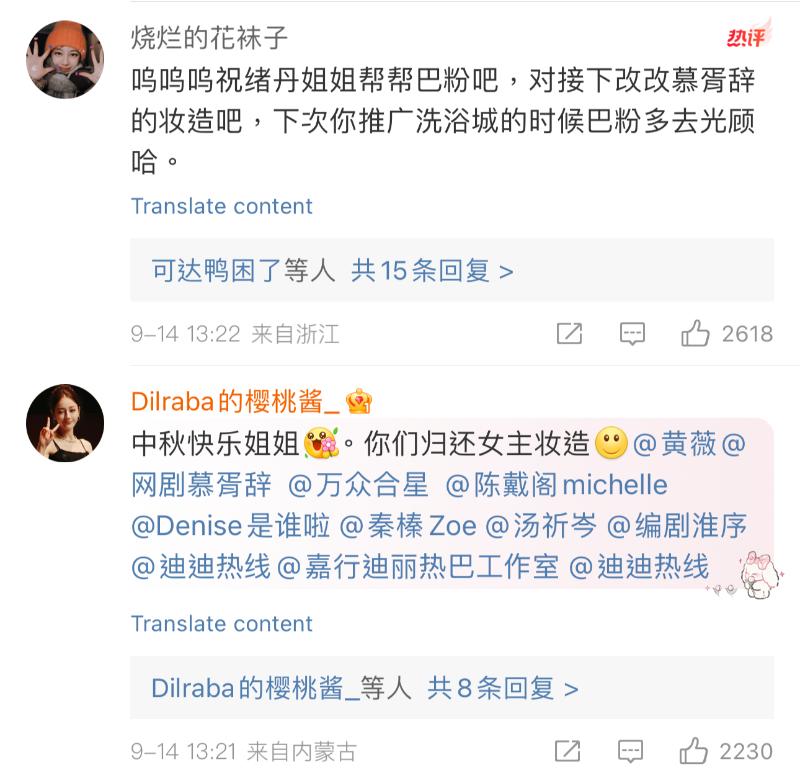Viewport: 800px width, 770px height.
Task: Repost 烧烂的花袜子's comment
Action: pyautogui.click(x=569, y=334)
